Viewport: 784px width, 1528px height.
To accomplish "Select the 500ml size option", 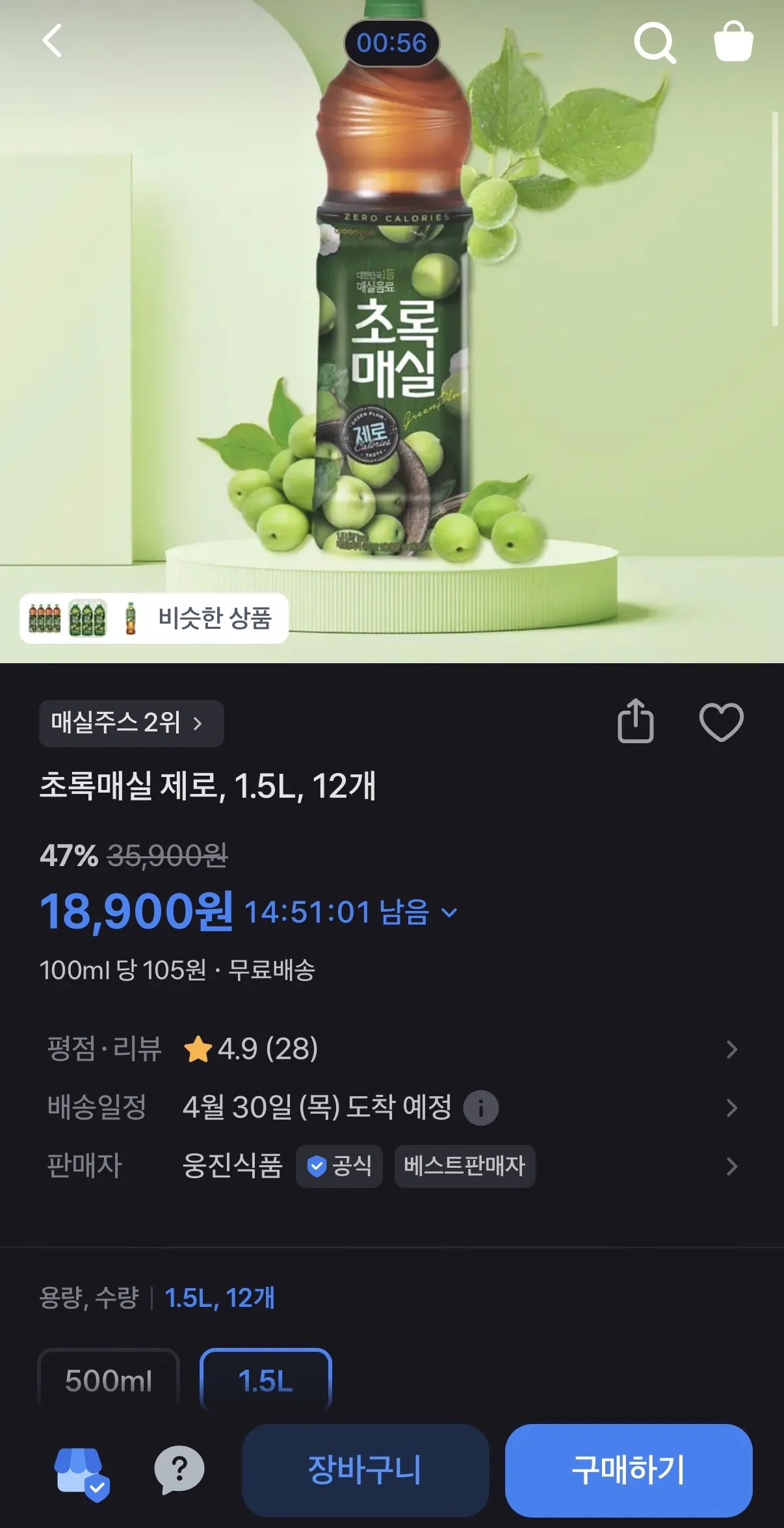I will (109, 1380).
